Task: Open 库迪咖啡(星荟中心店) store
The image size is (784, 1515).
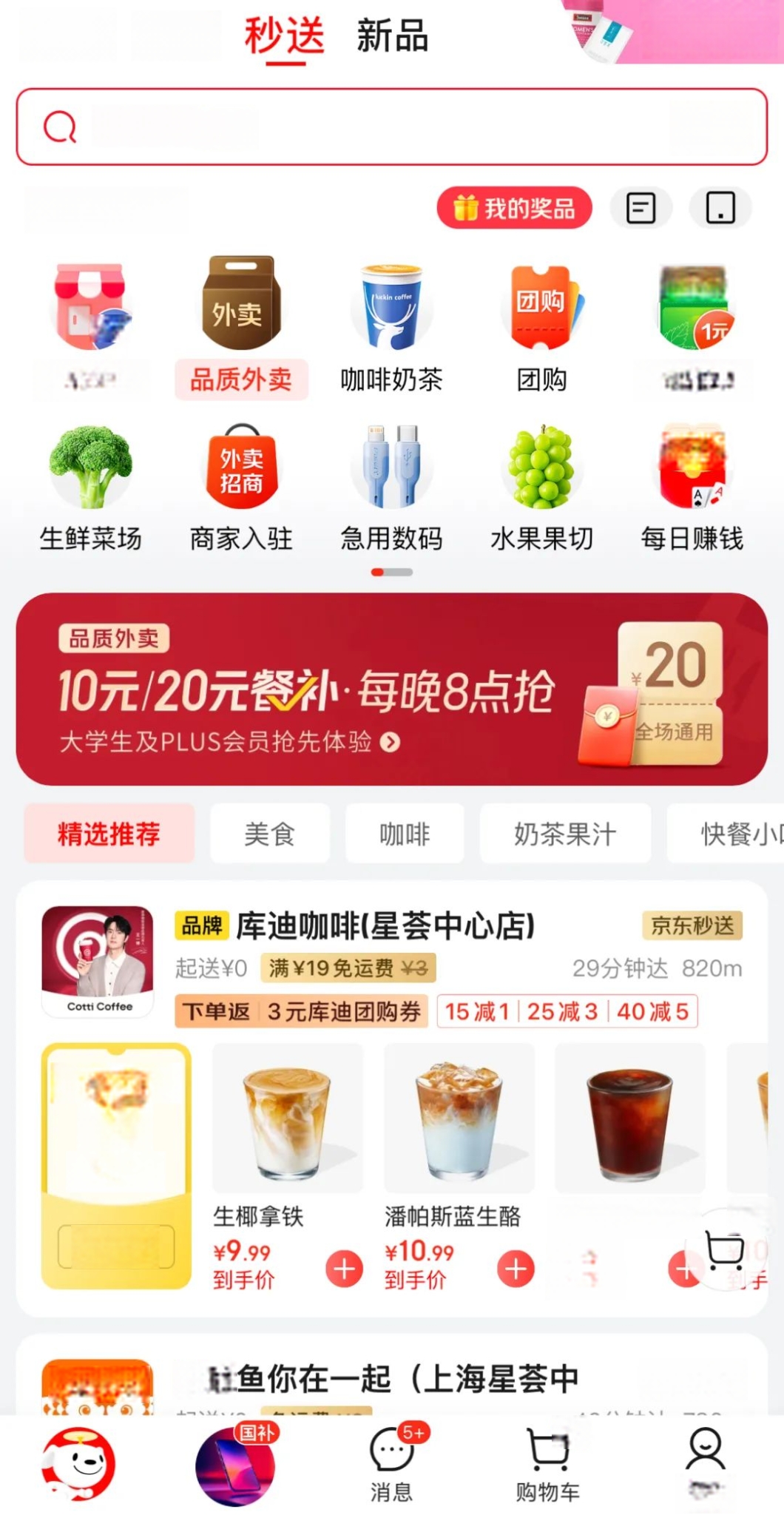Action: pyautogui.click(x=385, y=926)
